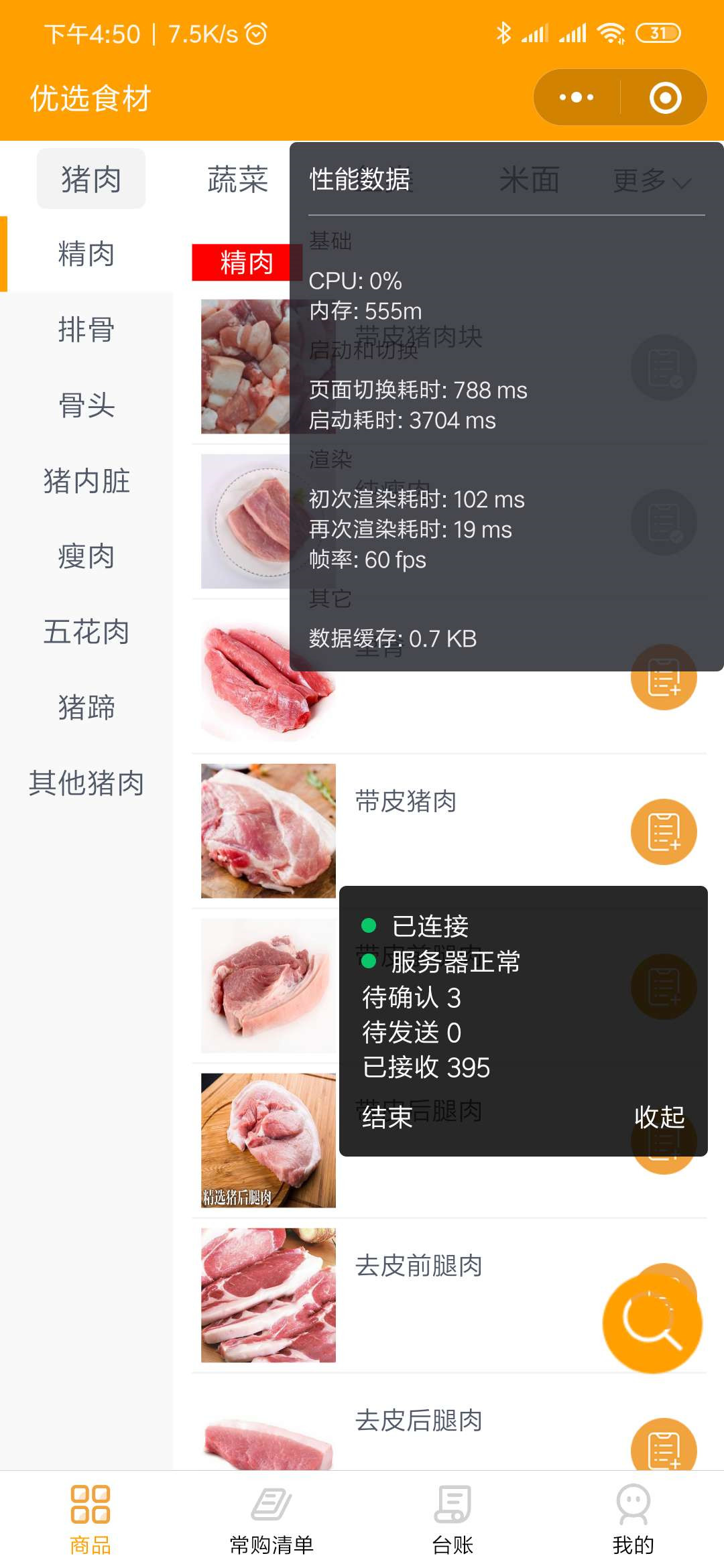The width and height of the screenshot is (724, 1568).
Task: View the 其他猪肉 subcategory
Action: pos(86,783)
